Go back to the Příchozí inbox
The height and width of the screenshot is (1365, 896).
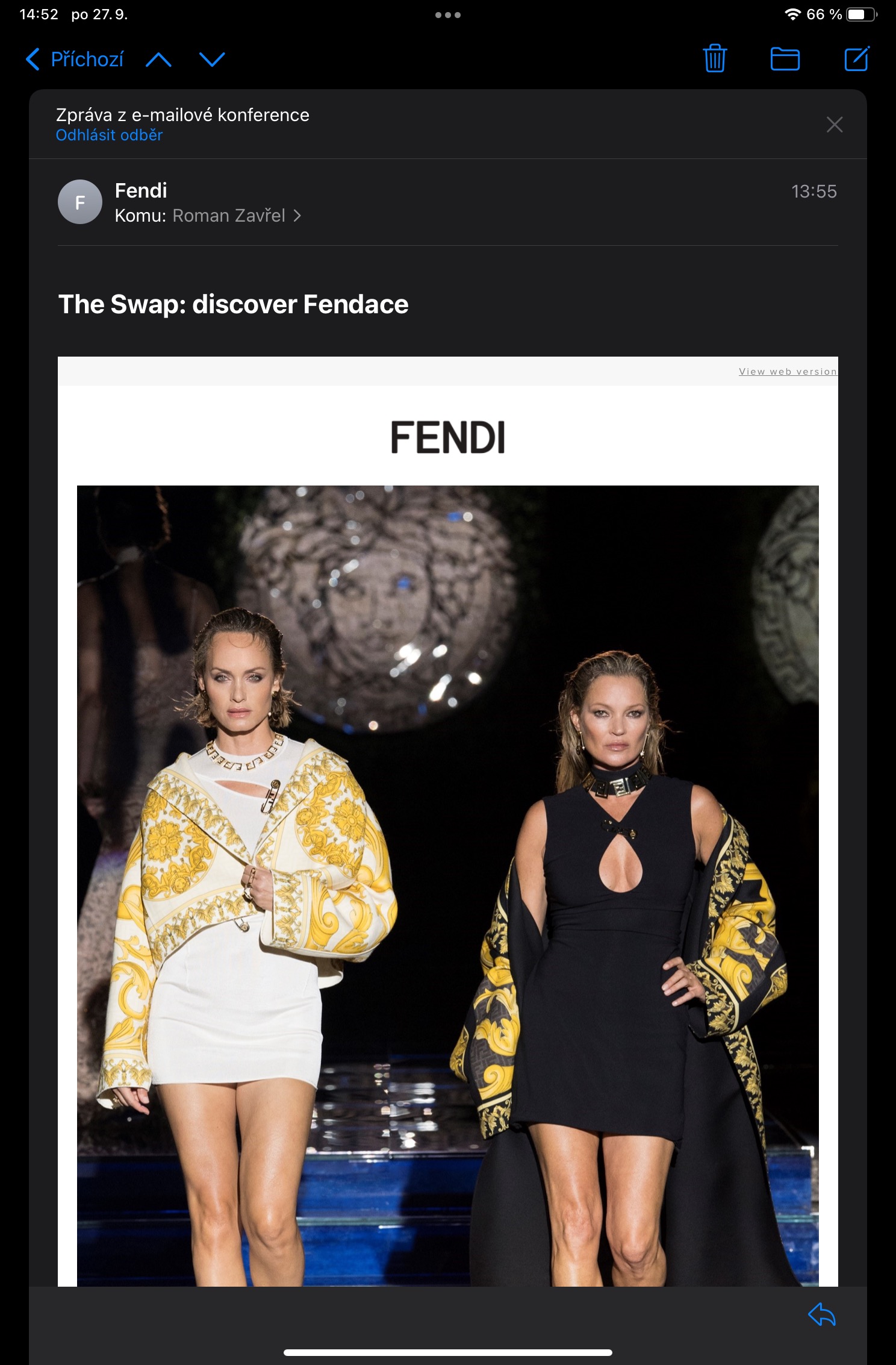pyautogui.click(x=75, y=59)
